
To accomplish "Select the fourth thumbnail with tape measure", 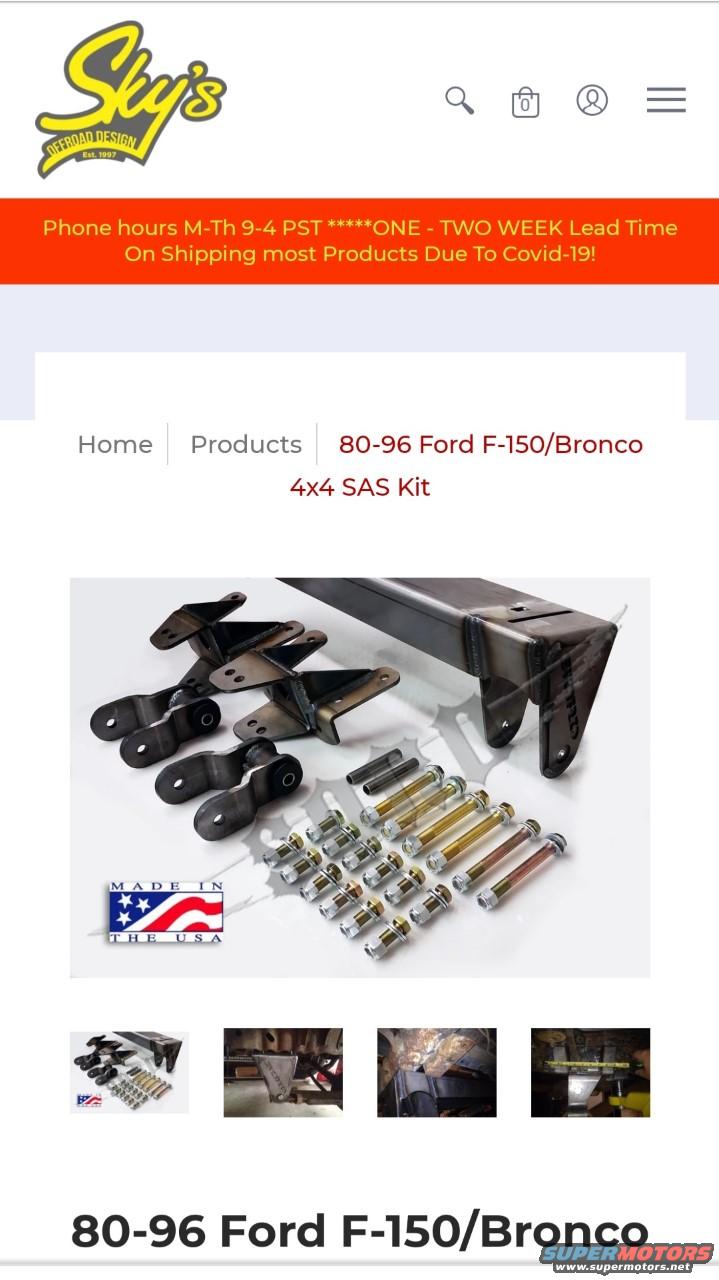I will coord(590,1072).
